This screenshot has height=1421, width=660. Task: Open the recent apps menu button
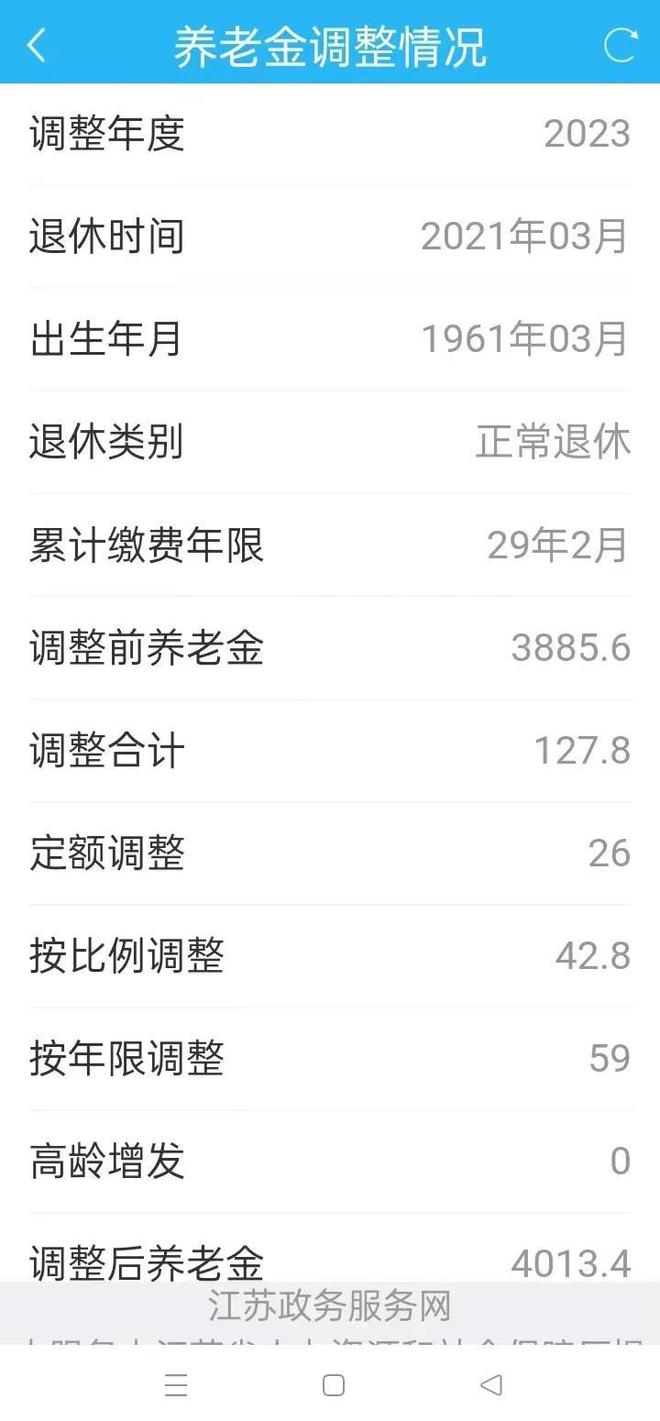(176, 1385)
